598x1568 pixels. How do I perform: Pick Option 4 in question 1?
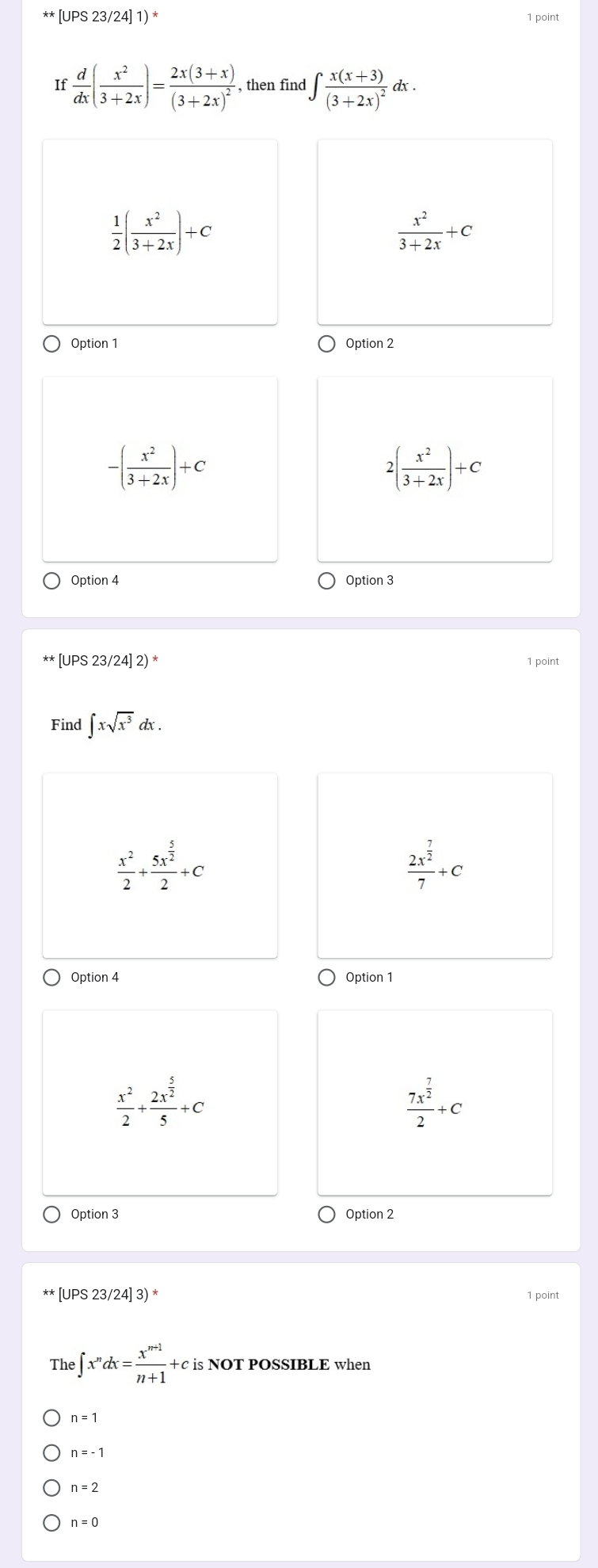[x=51, y=581]
